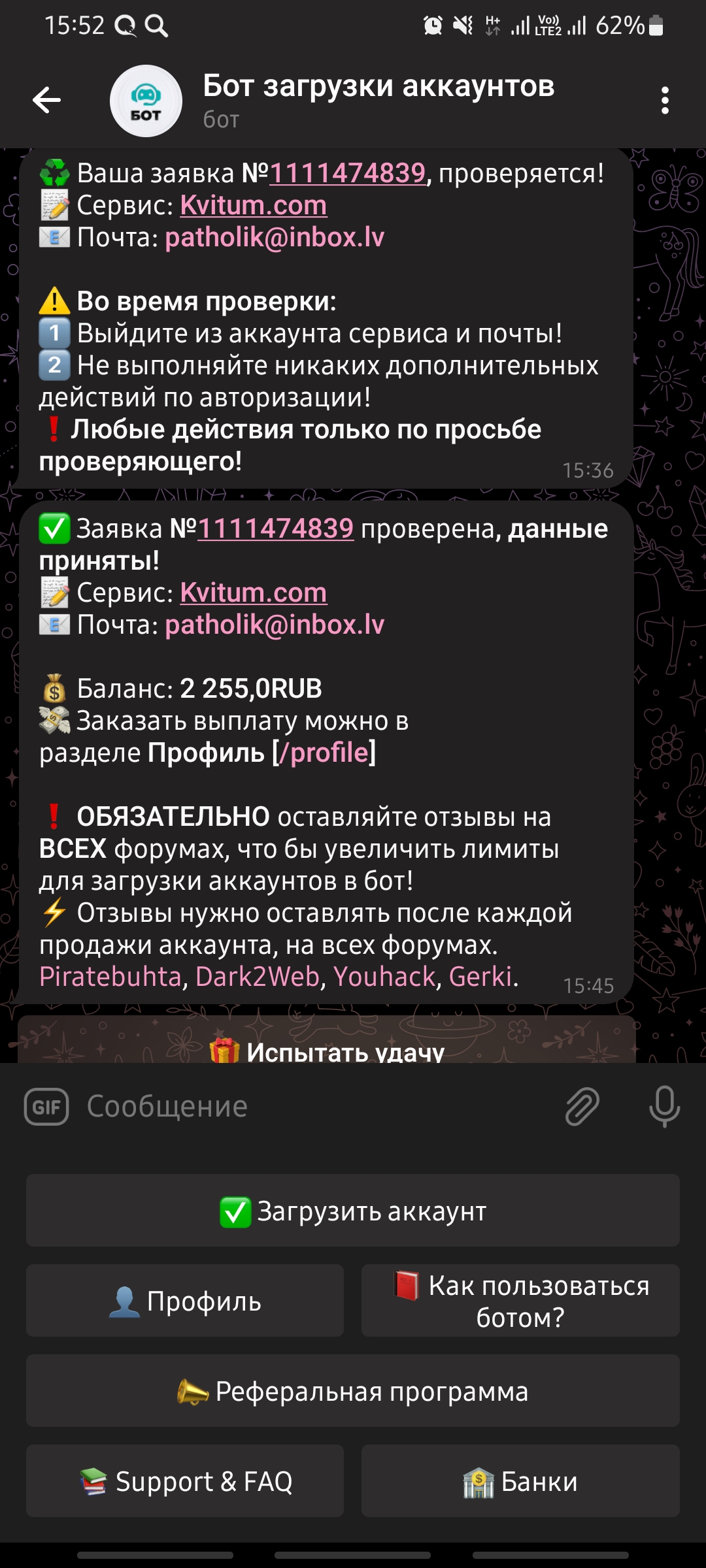This screenshot has width=706, height=1568.
Task: Open Профиль from the bot keyboard
Action: (x=185, y=1301)
